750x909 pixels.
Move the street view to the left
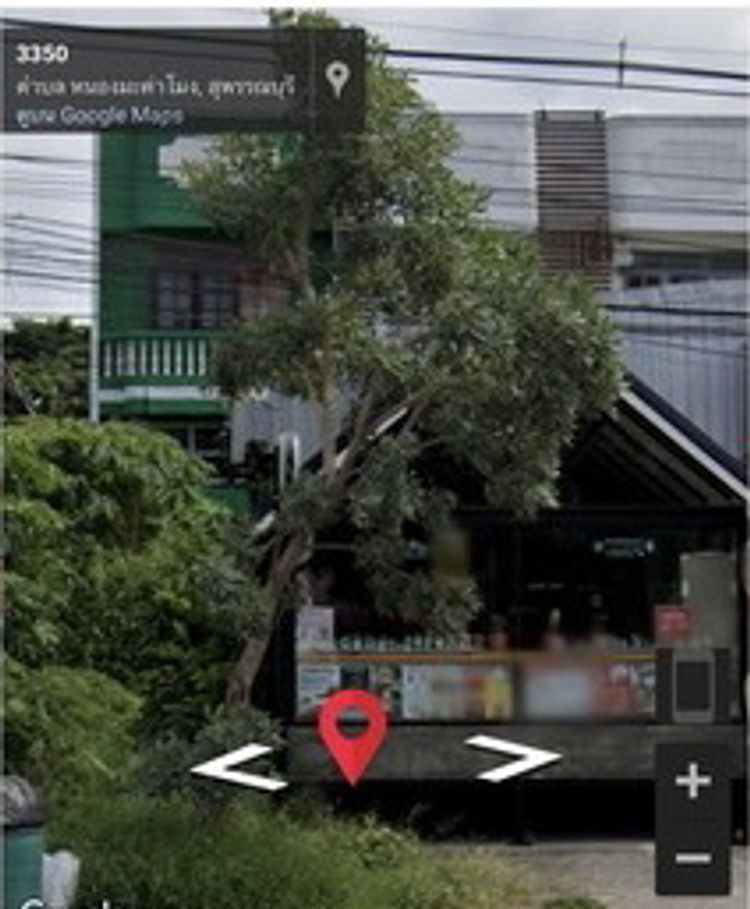(237, 767)
